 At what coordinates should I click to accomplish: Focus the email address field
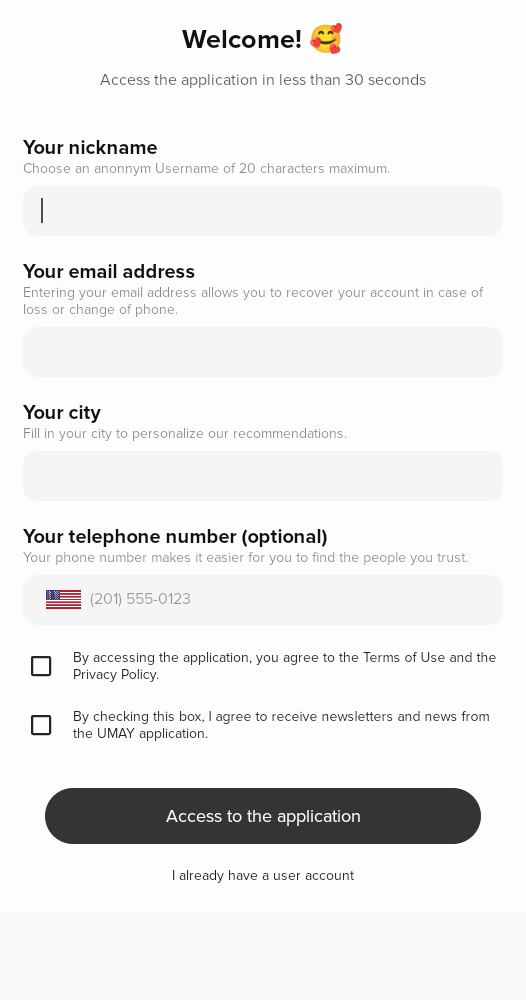(x=263, y=352)
